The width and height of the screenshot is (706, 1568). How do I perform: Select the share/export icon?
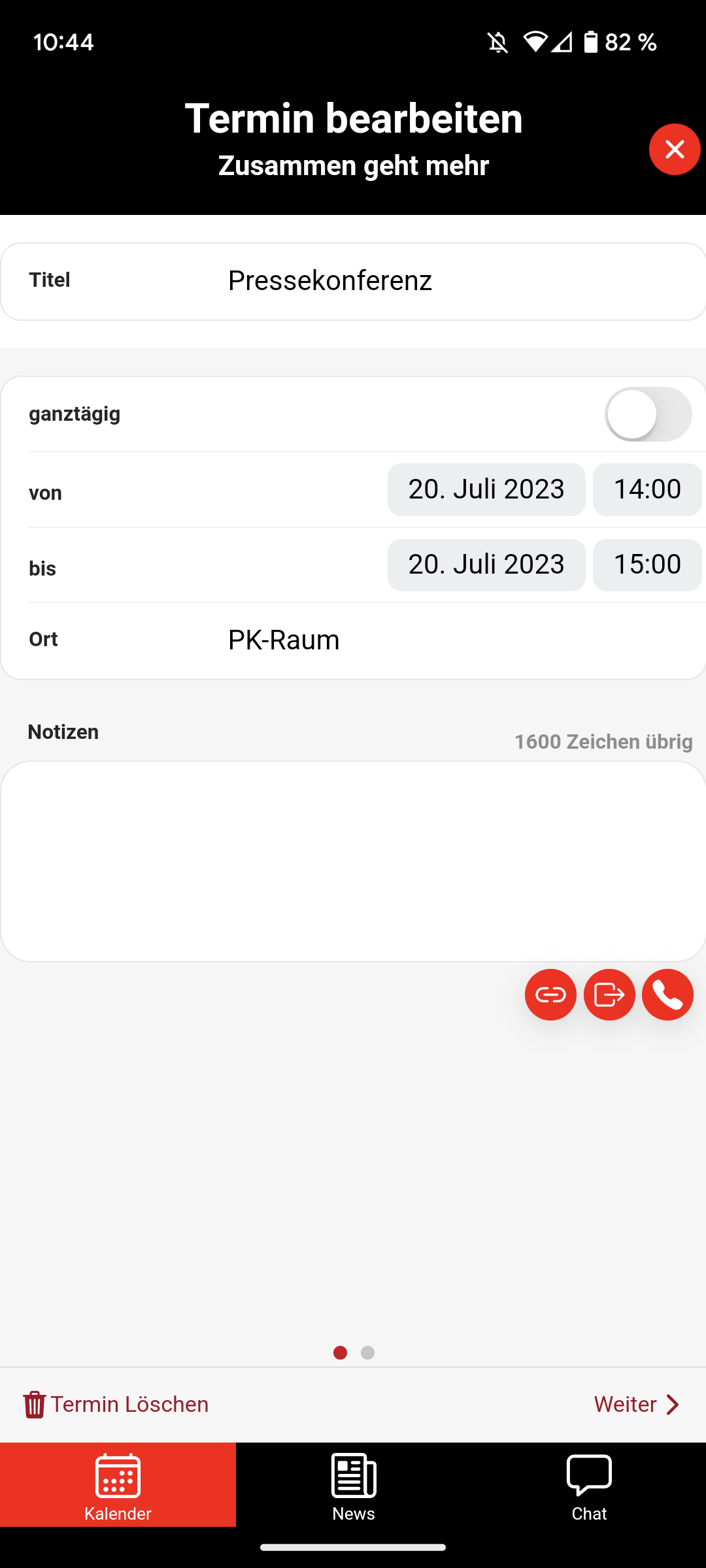pos(609,994)
